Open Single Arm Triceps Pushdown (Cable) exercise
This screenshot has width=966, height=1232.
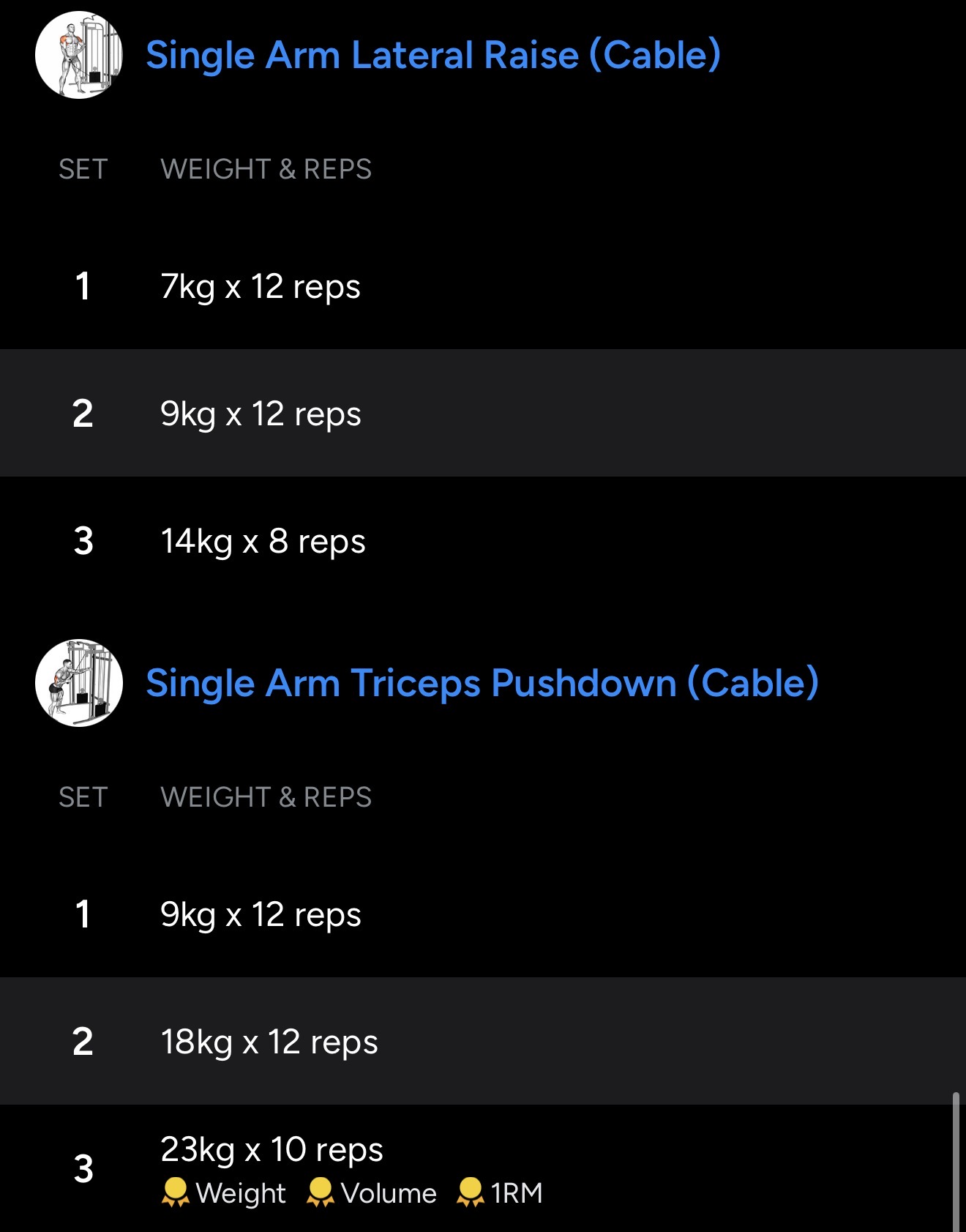coord(482,684)
